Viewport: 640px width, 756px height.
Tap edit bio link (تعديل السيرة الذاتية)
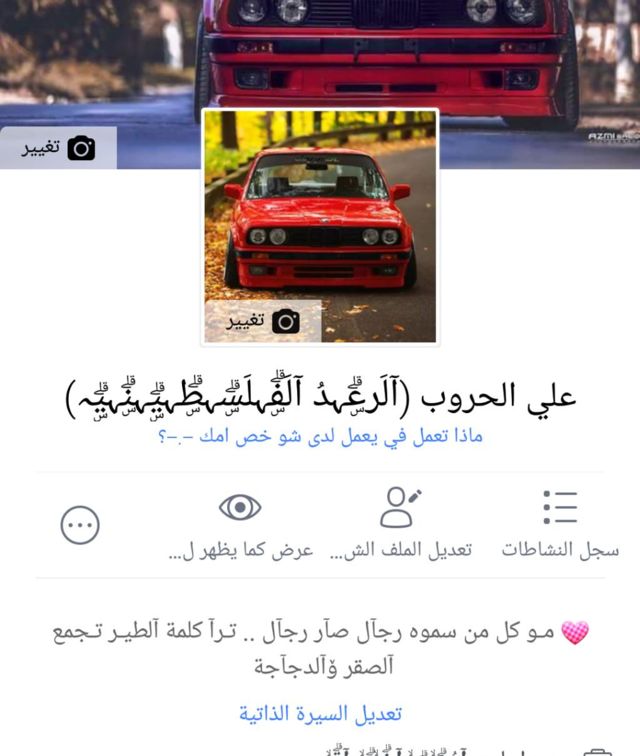(x=320, y=714)
